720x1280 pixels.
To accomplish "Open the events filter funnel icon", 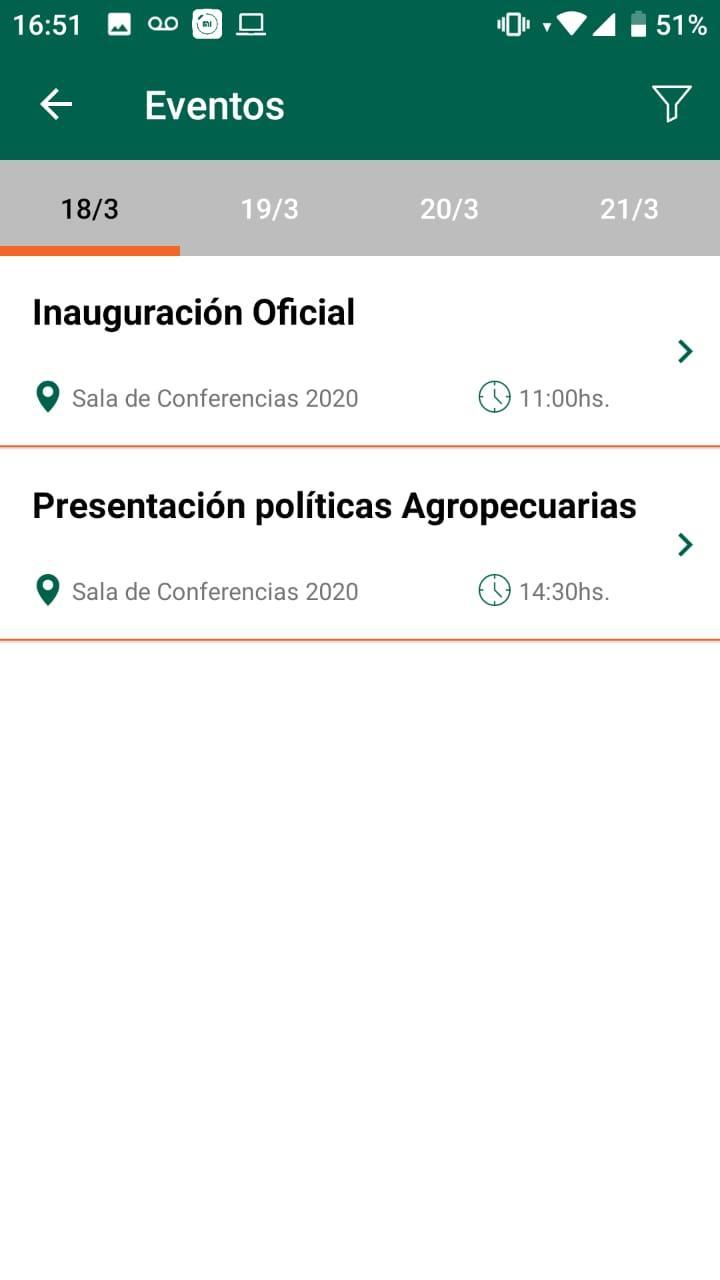I will coord(671,104).
